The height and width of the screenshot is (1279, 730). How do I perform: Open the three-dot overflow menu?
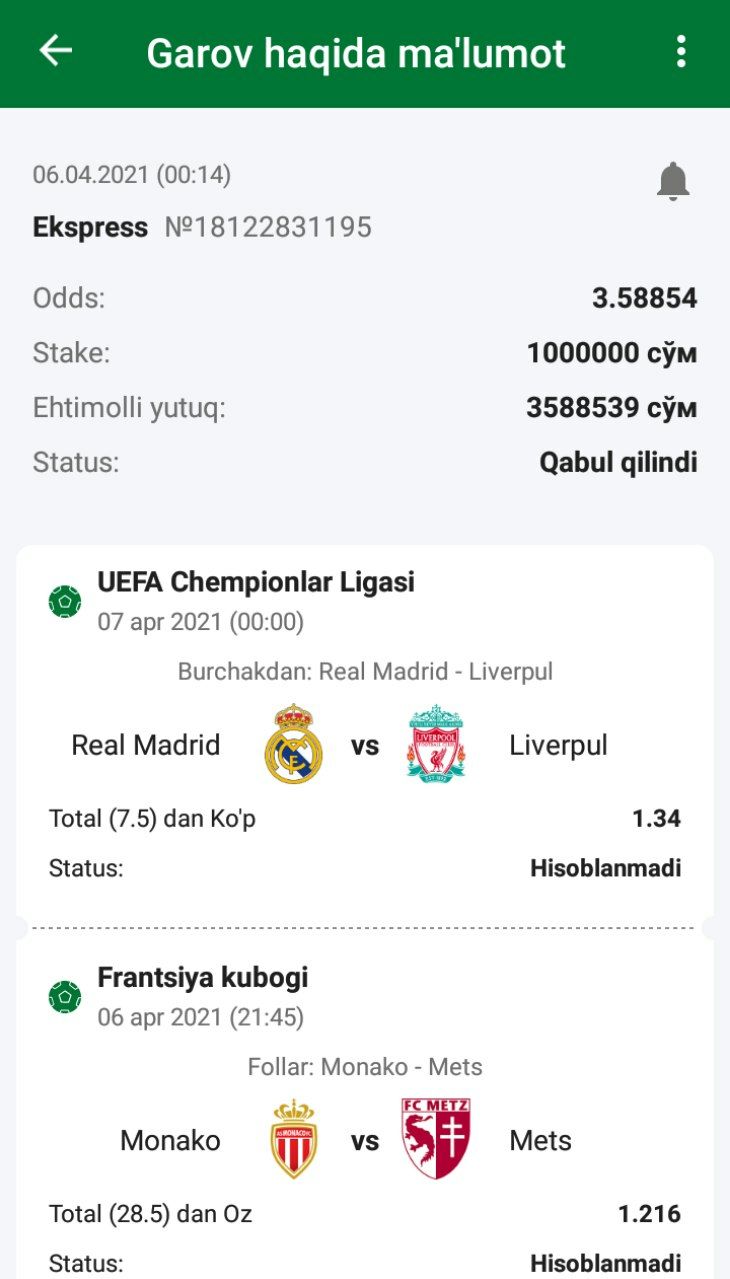681,51
